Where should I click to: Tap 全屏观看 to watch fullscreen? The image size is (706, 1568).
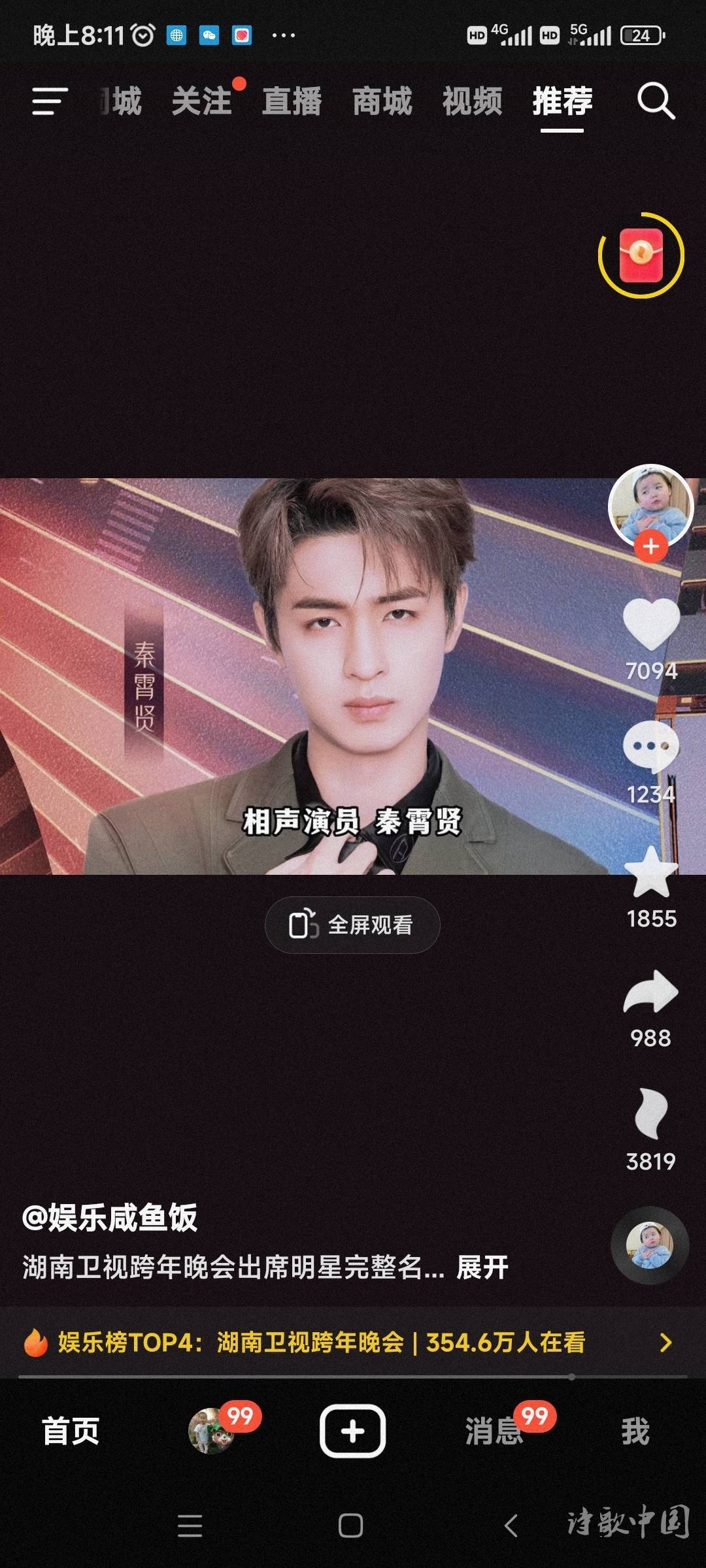[x=352, y=925]
